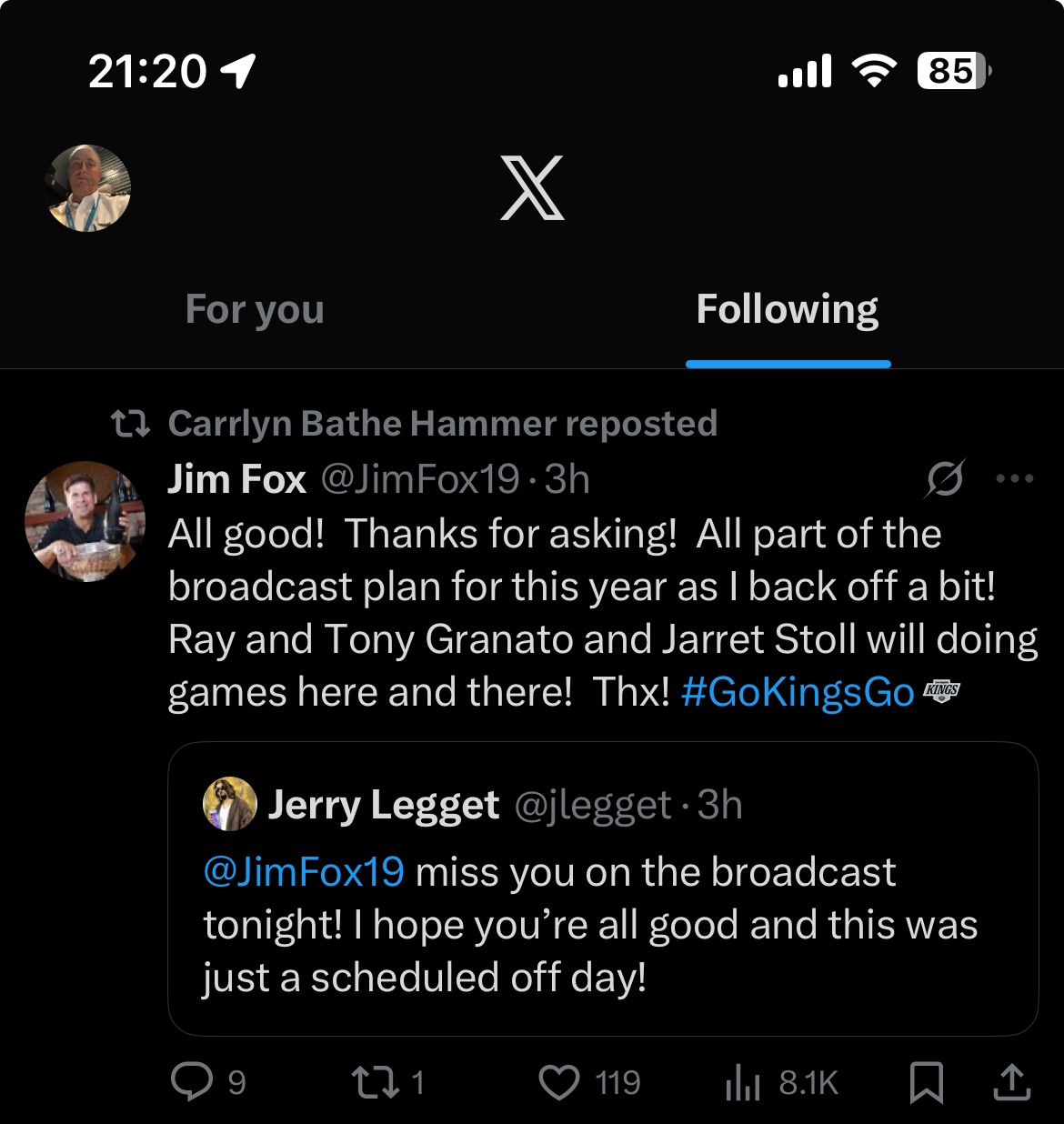Viewport: 1064px width, 1124px height.
Task: Share Jim Fox's post via the upload icon
Action: point(1012,1081)
